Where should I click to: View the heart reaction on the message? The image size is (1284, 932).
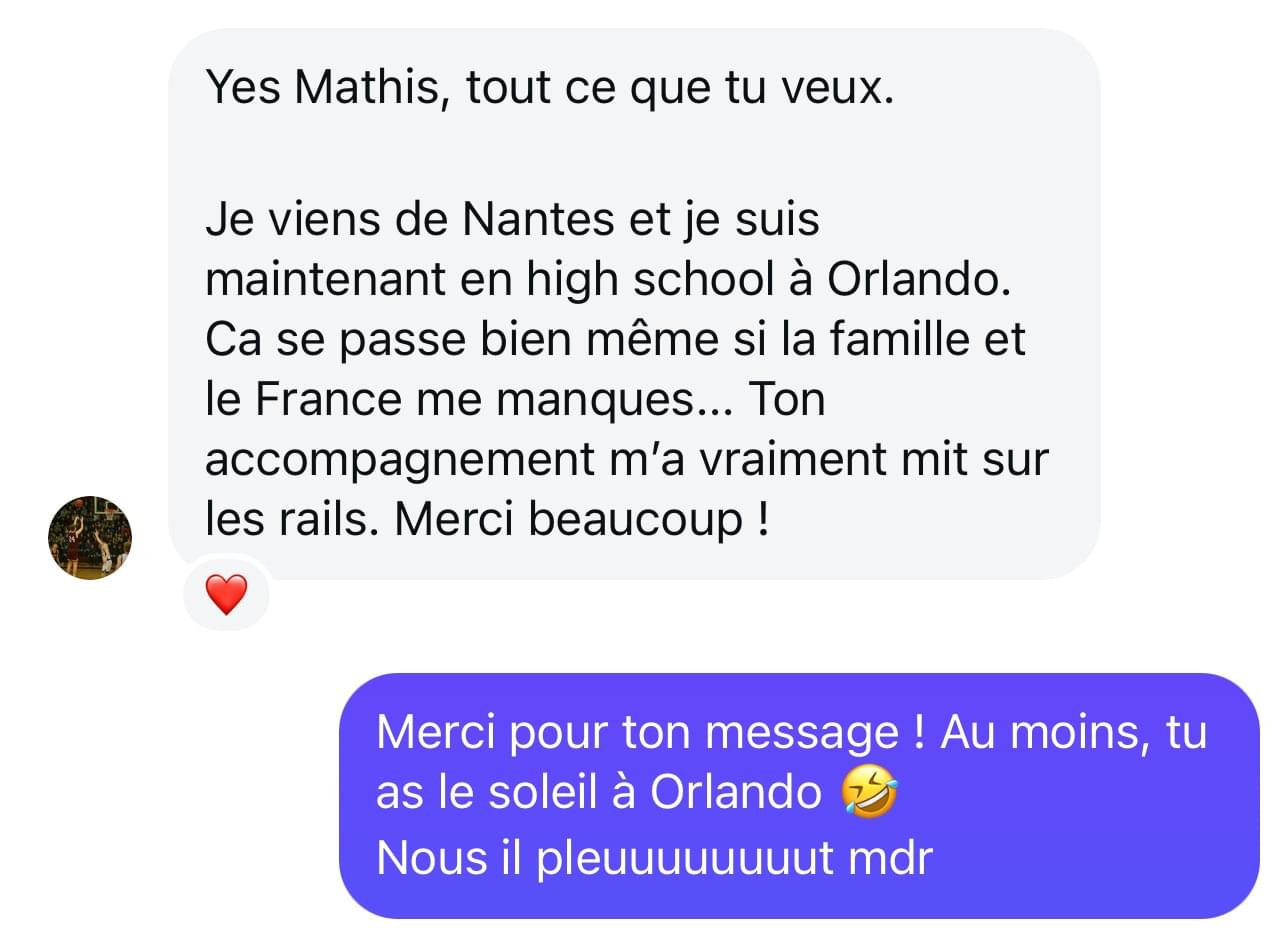[x=226, y=595]
